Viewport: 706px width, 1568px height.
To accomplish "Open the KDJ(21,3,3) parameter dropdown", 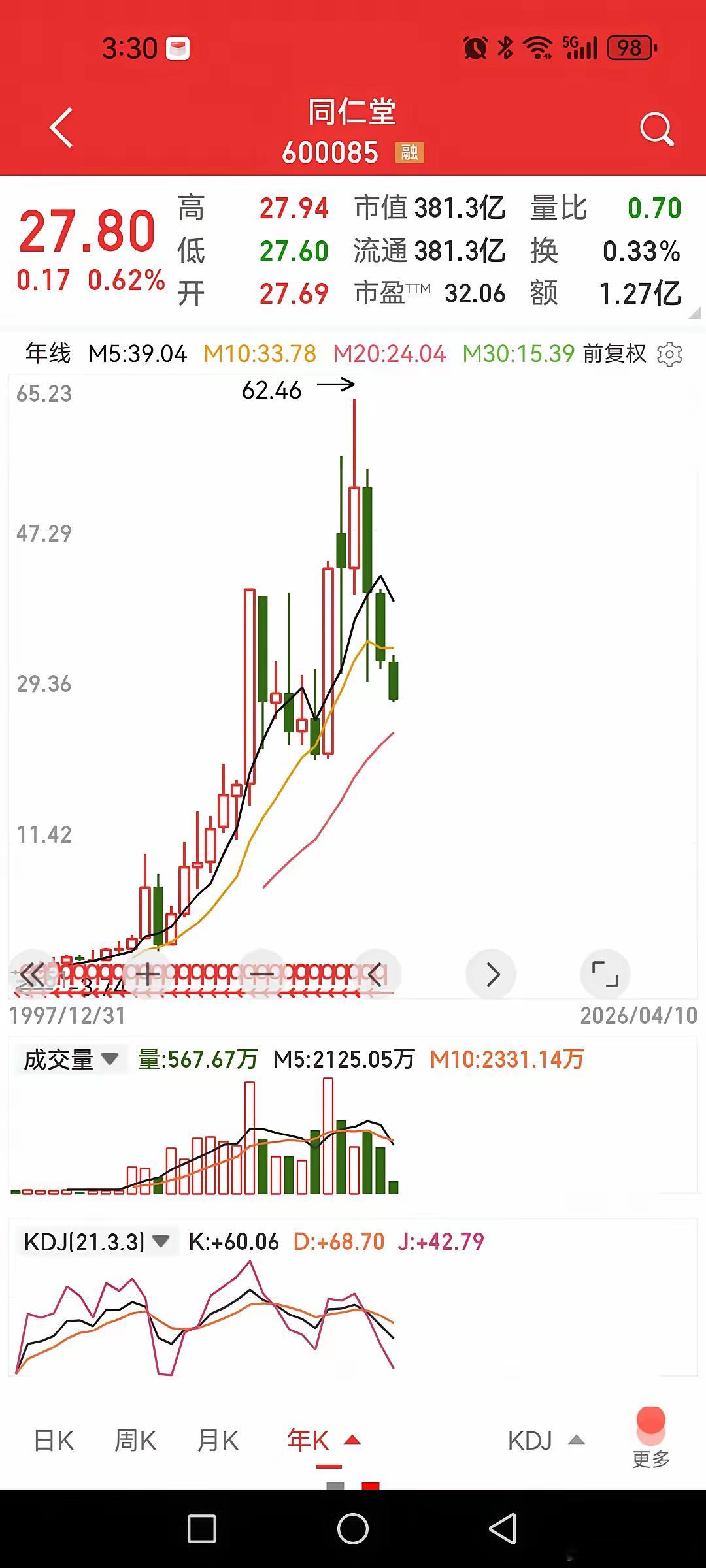I will click(x=160, y=1240).
